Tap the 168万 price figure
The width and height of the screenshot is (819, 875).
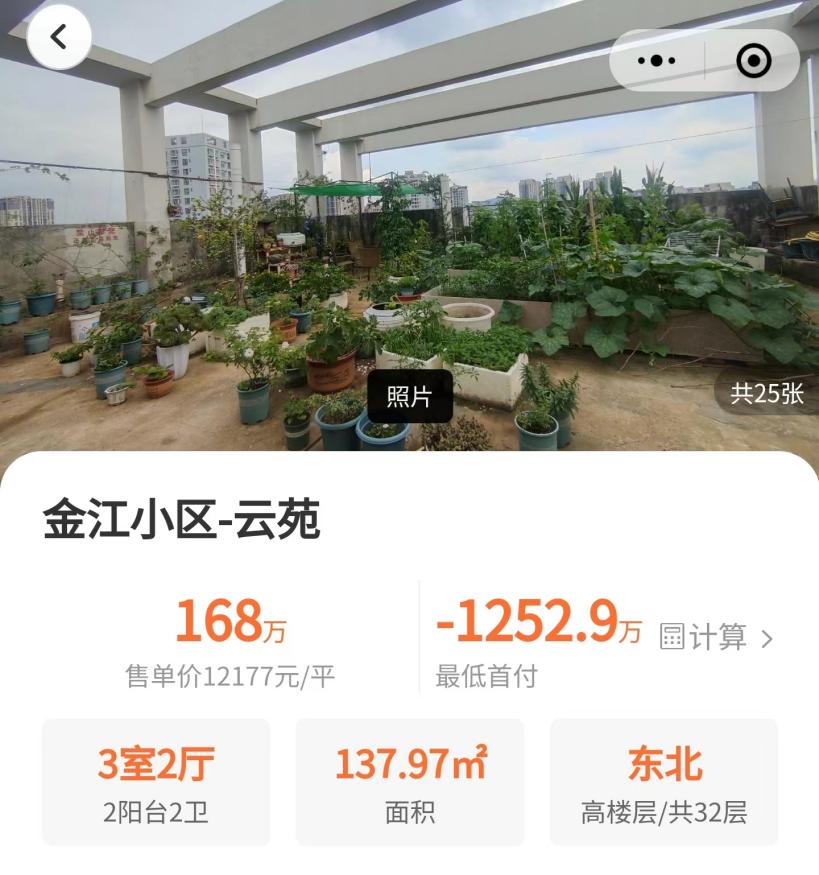pyautogui.click(x=229, y=621)
